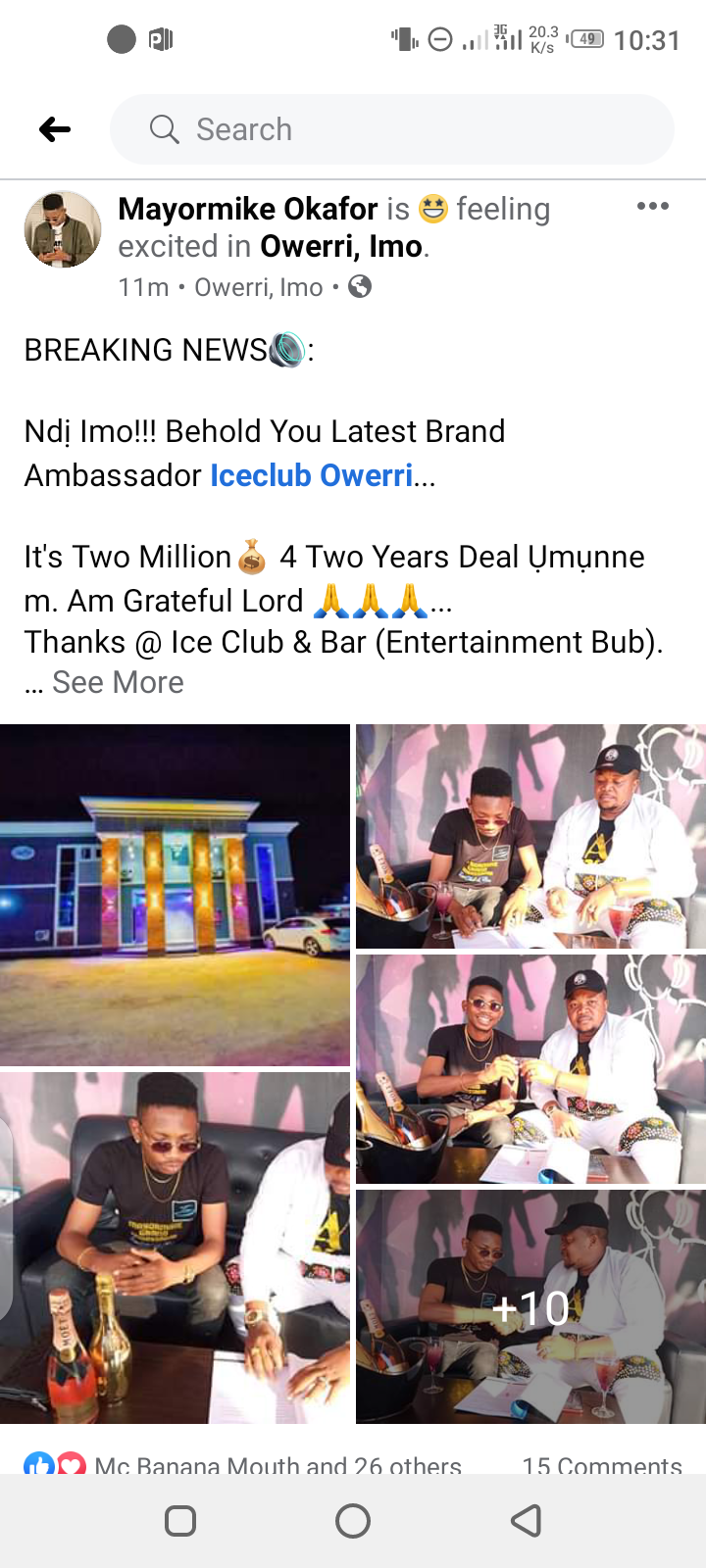Open the post's three-dot options menu
Screen dimensions: 706x1568
(x=652, y=207)
